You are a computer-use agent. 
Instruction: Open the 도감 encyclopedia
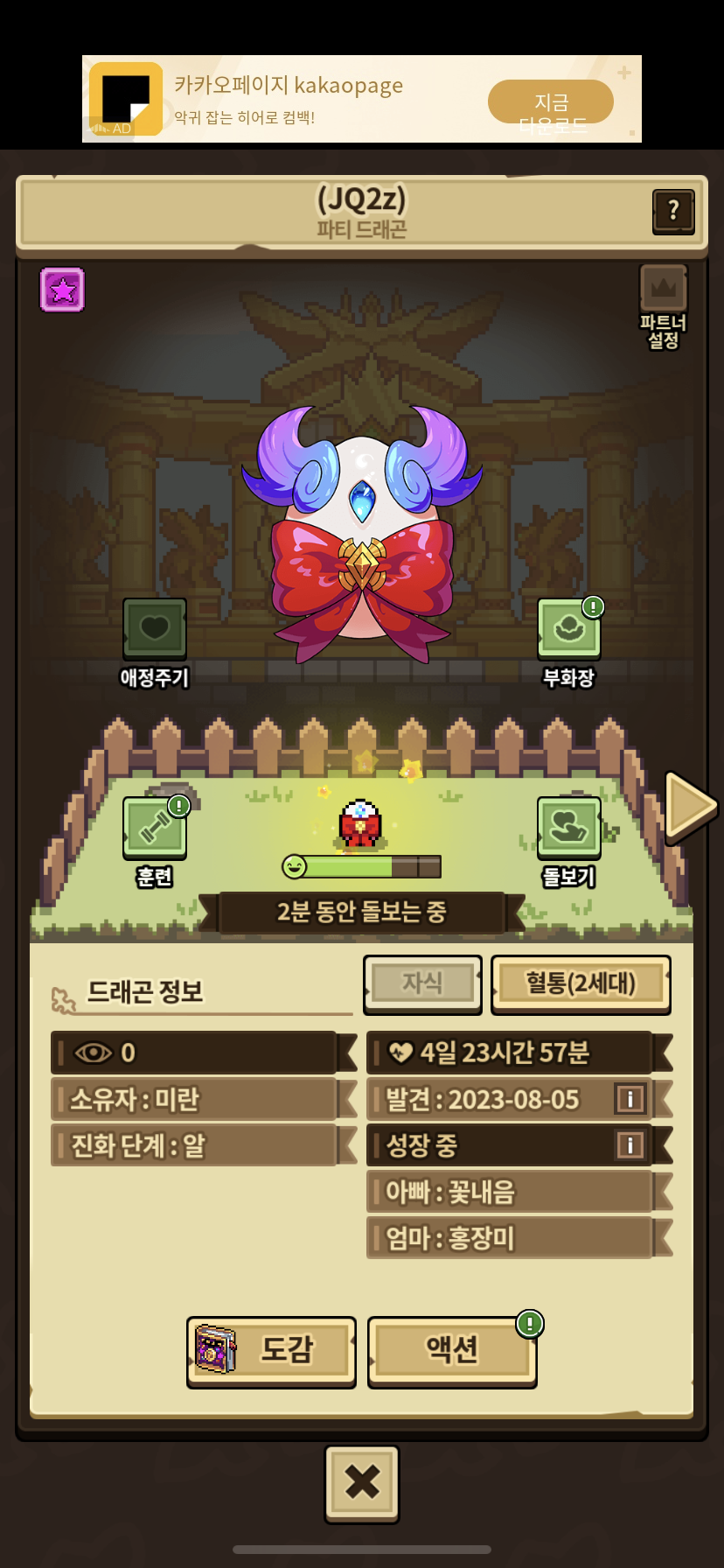click(x=271, y=1350)
